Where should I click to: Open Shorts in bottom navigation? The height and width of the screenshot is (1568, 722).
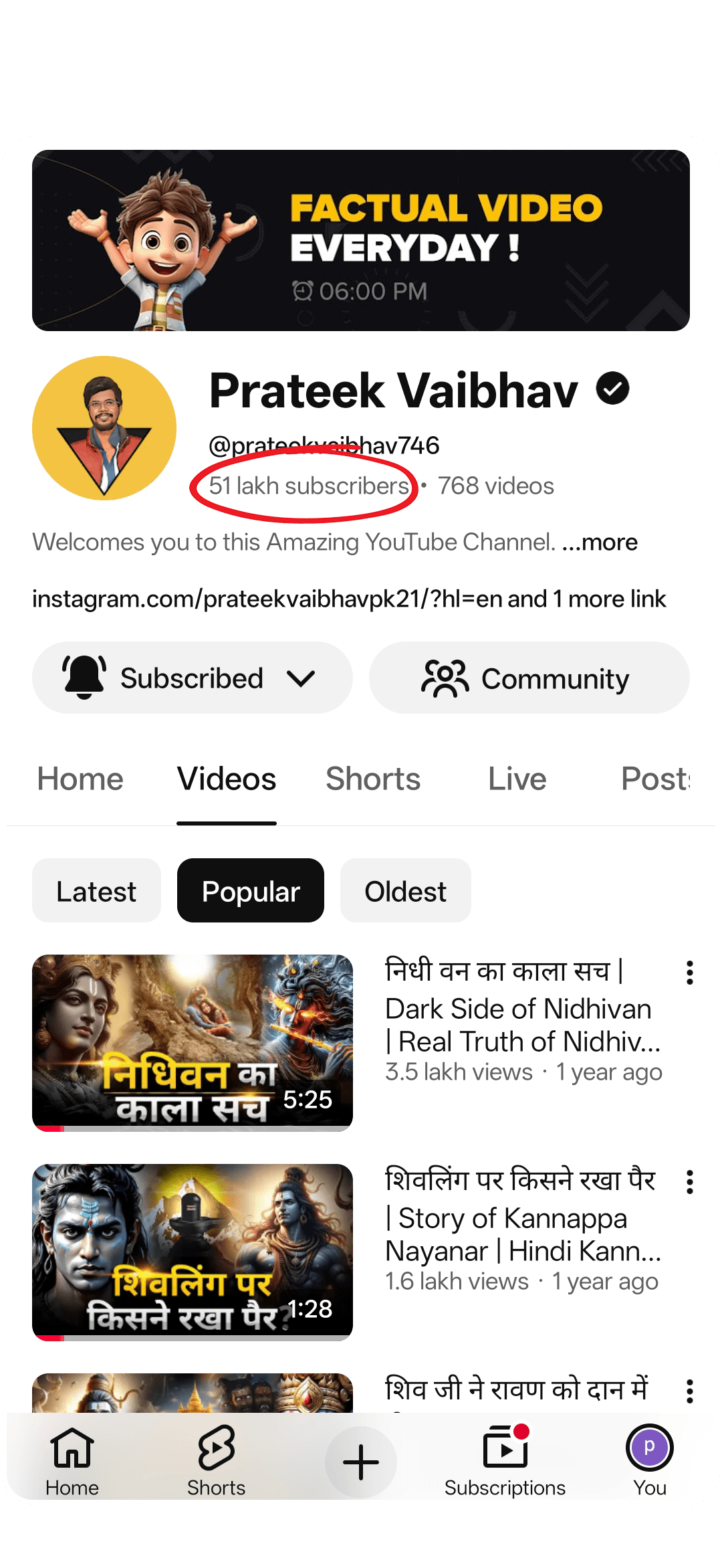click(x=216, y=1461)
